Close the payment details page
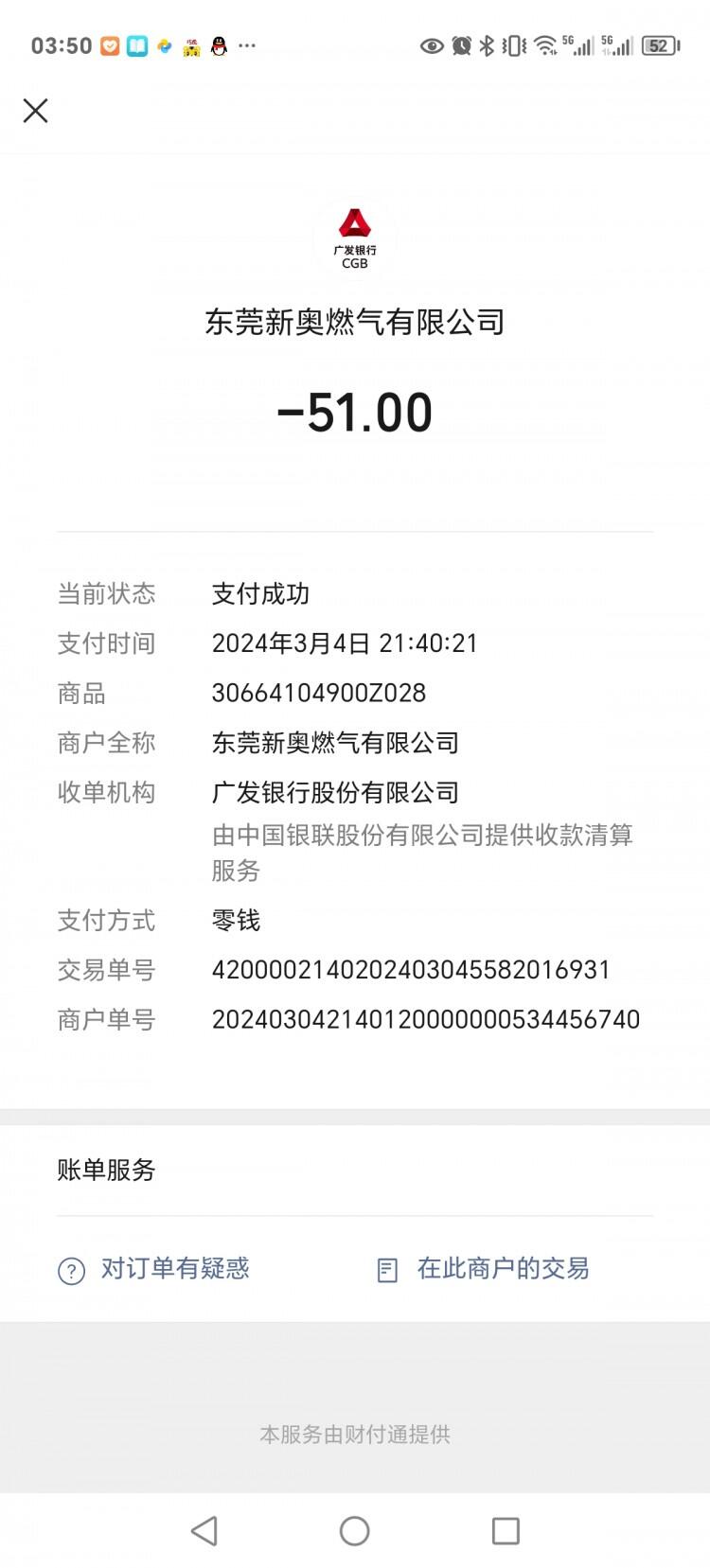The image size is (710, 1568). click(x=36, y=111)
